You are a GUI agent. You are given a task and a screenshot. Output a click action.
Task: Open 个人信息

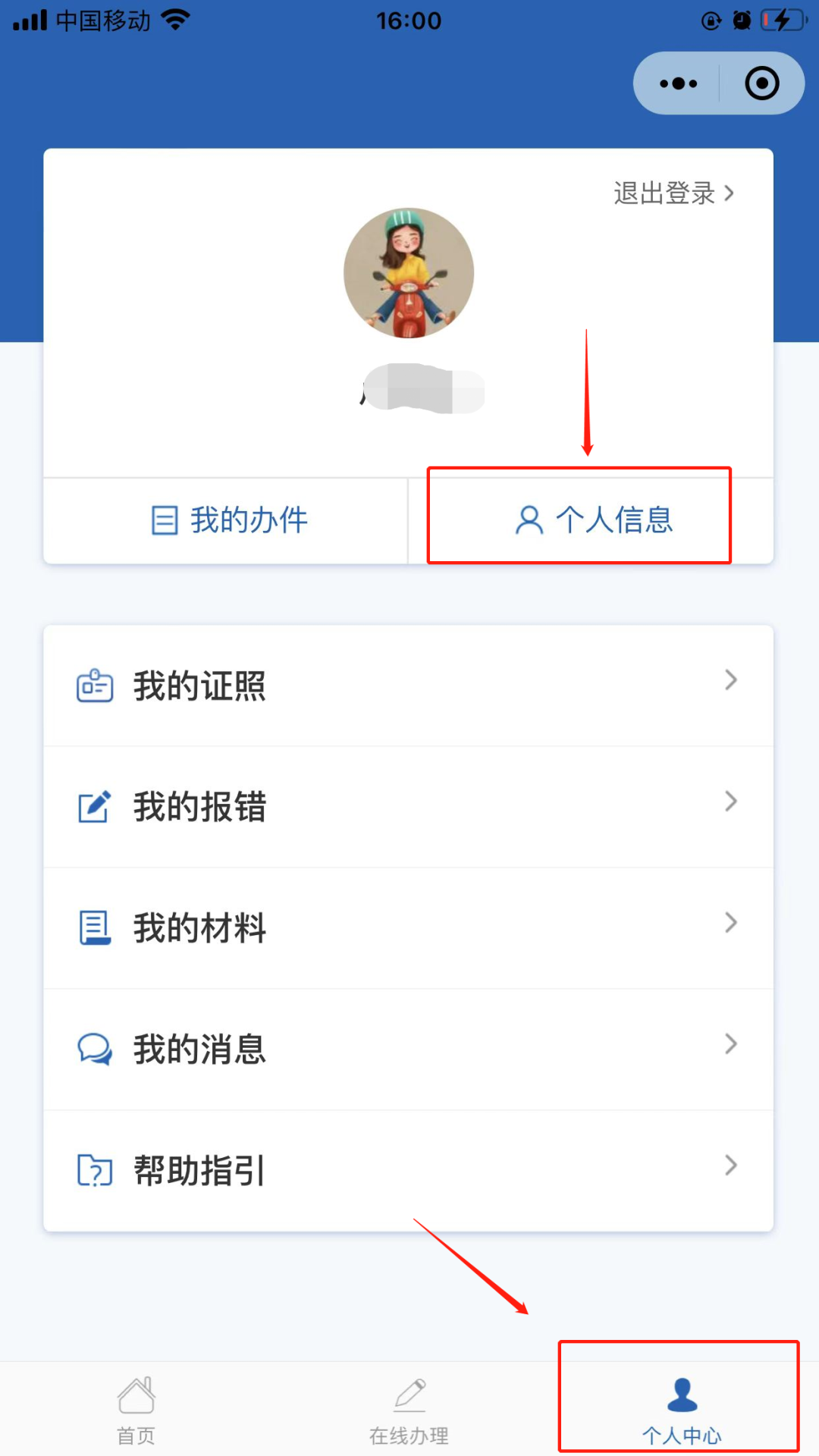[594, 520]
